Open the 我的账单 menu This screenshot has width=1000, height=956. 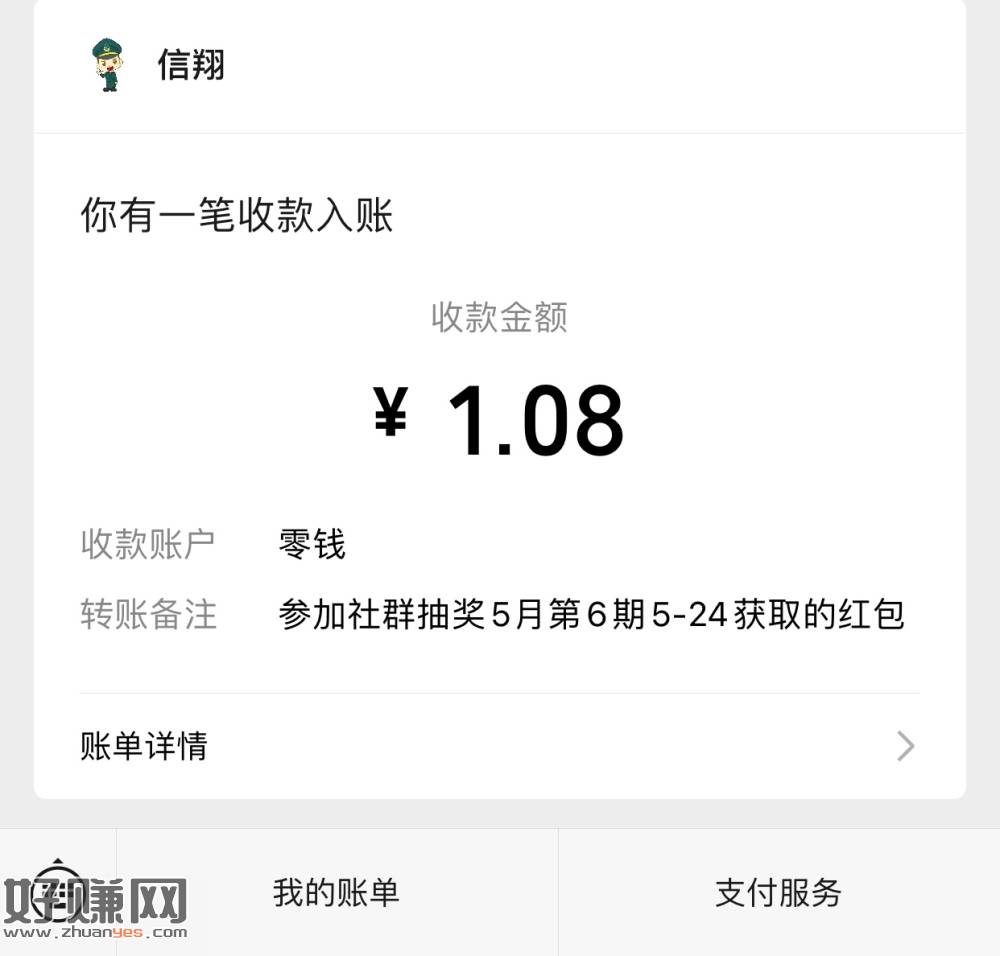point(336,892)
